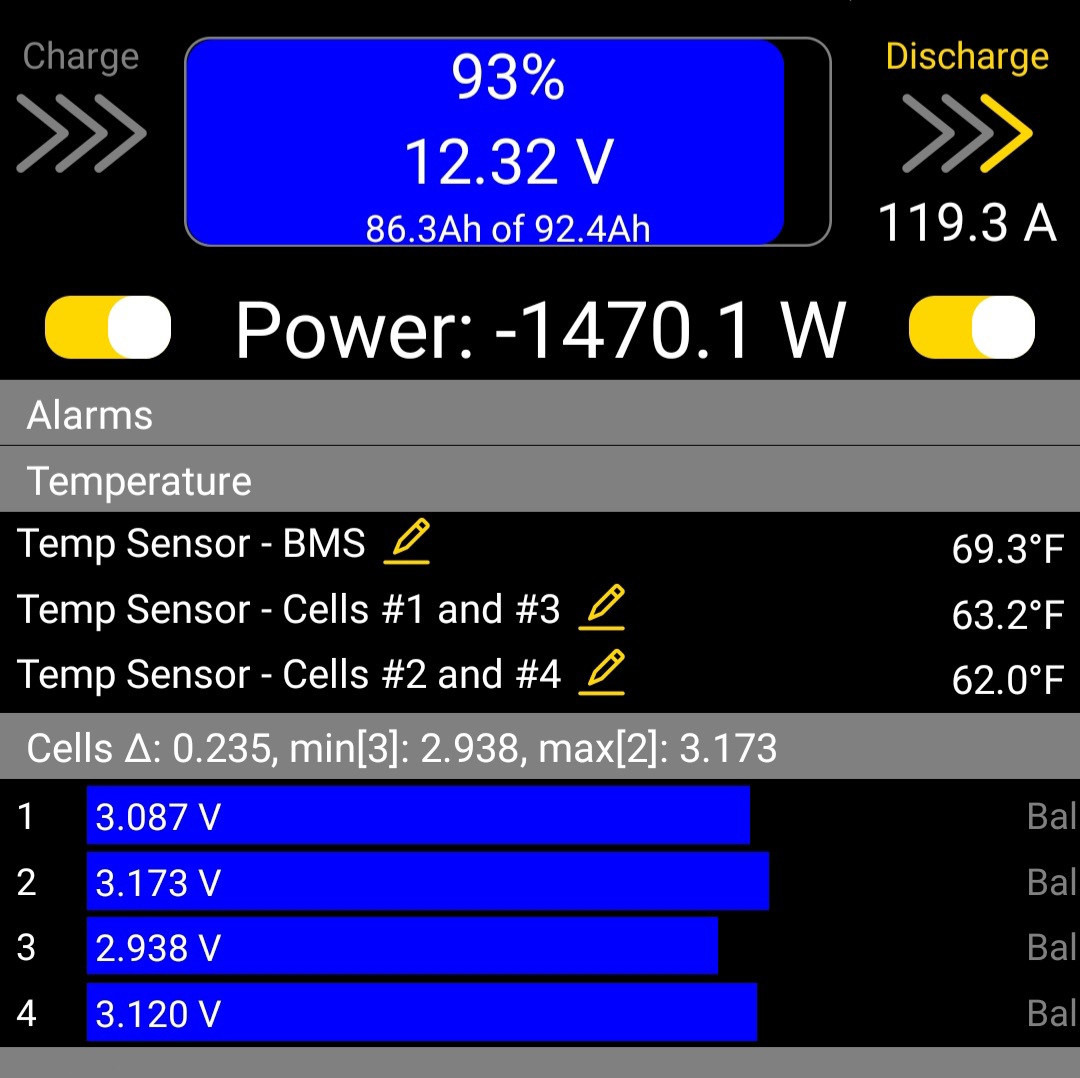
Task: Edit the Temp Sensor - BMS name
Action: click(407, 542)
